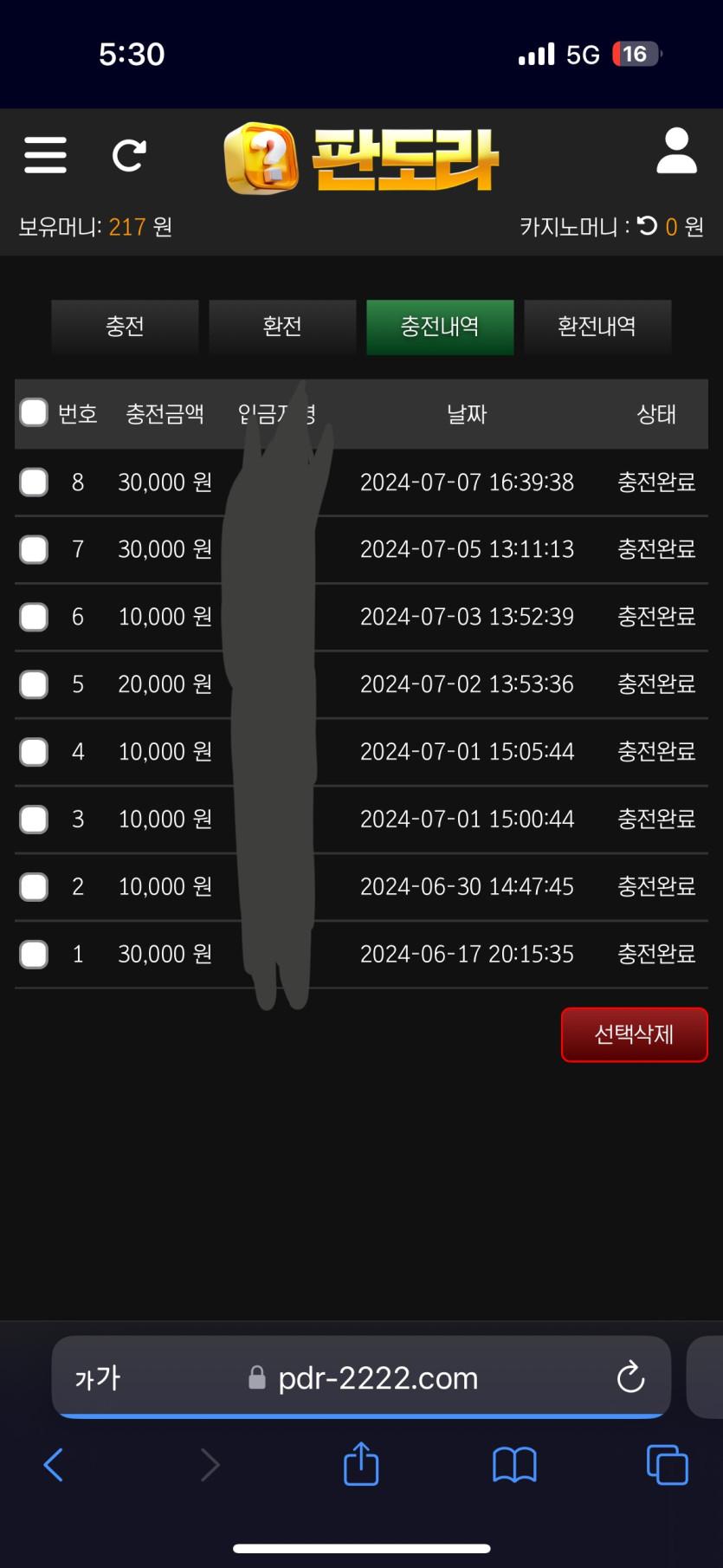Select the 충전내역 tab
This screenshot has height=1568, width=723.
[x=440, y=327]
